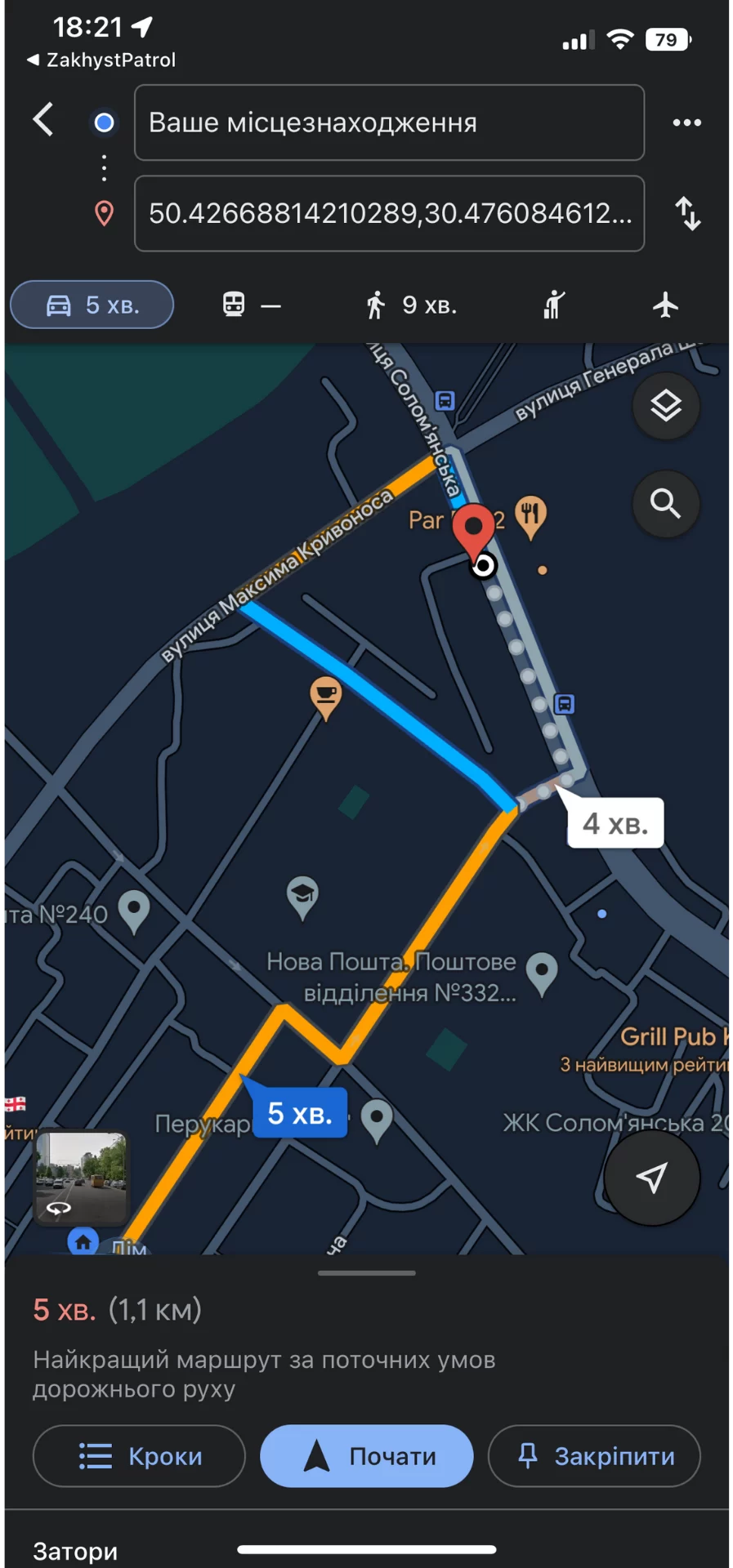Edit the starting point field

tap(389, 122)
